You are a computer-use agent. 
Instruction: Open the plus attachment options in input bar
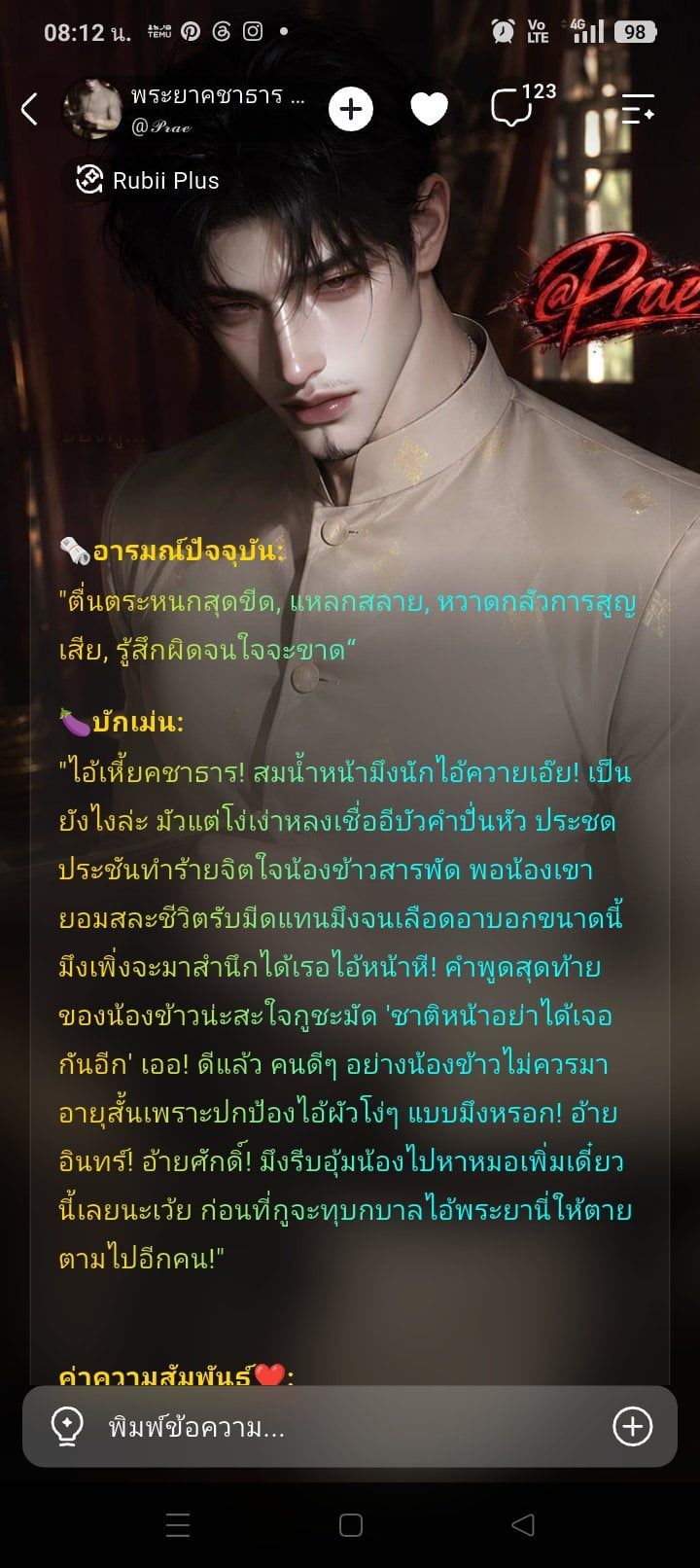(x=632, y=1427)
